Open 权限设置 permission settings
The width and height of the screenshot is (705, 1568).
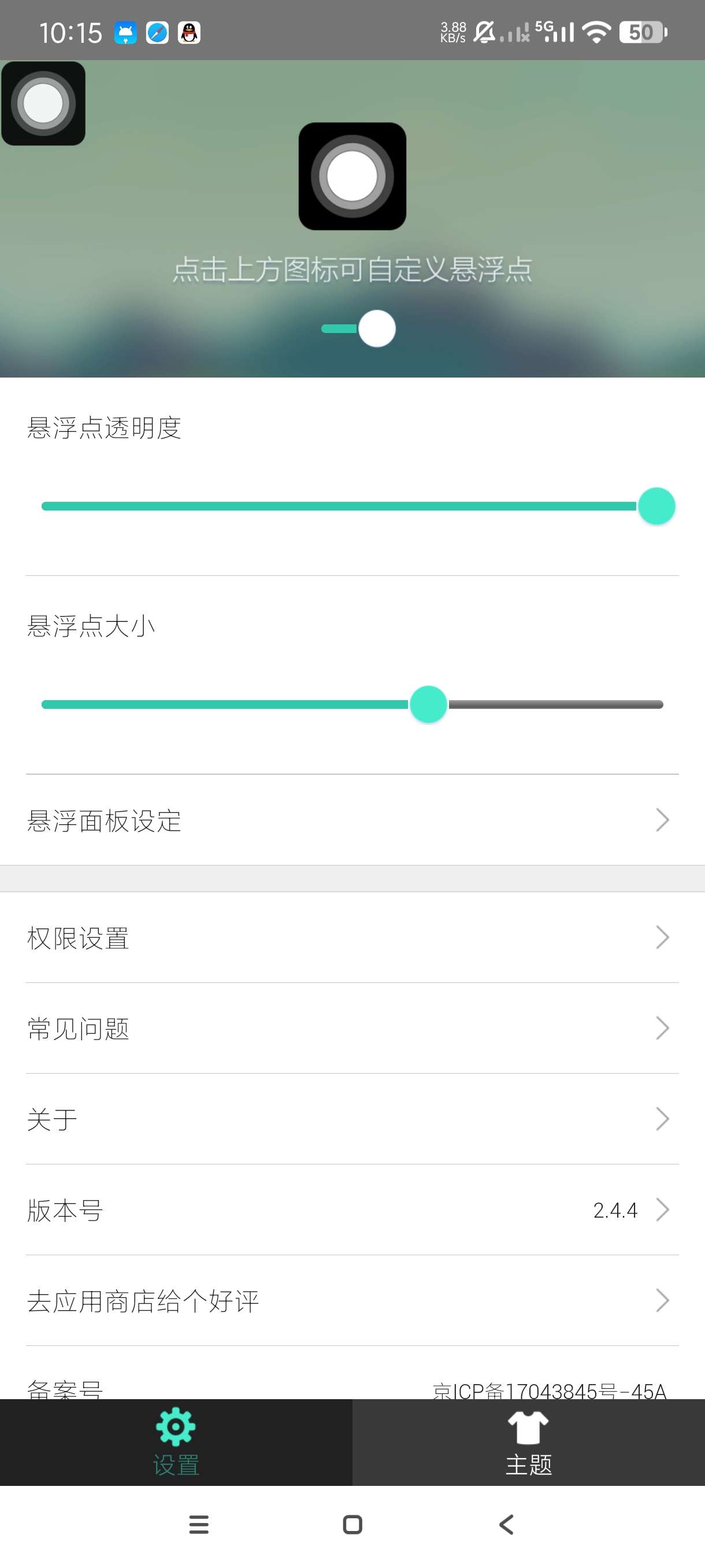(x=352, y=937)
